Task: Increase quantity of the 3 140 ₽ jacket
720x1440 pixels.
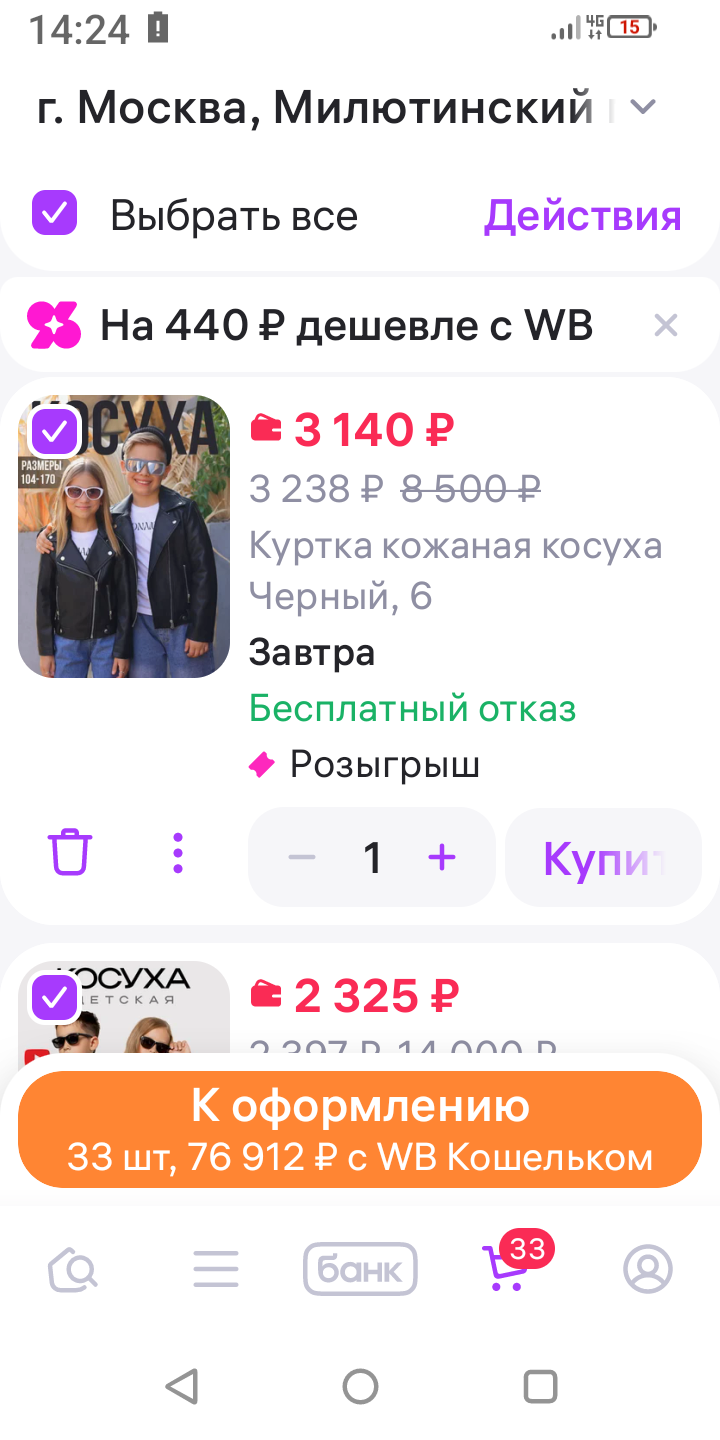Action: [x=442, y=857]
